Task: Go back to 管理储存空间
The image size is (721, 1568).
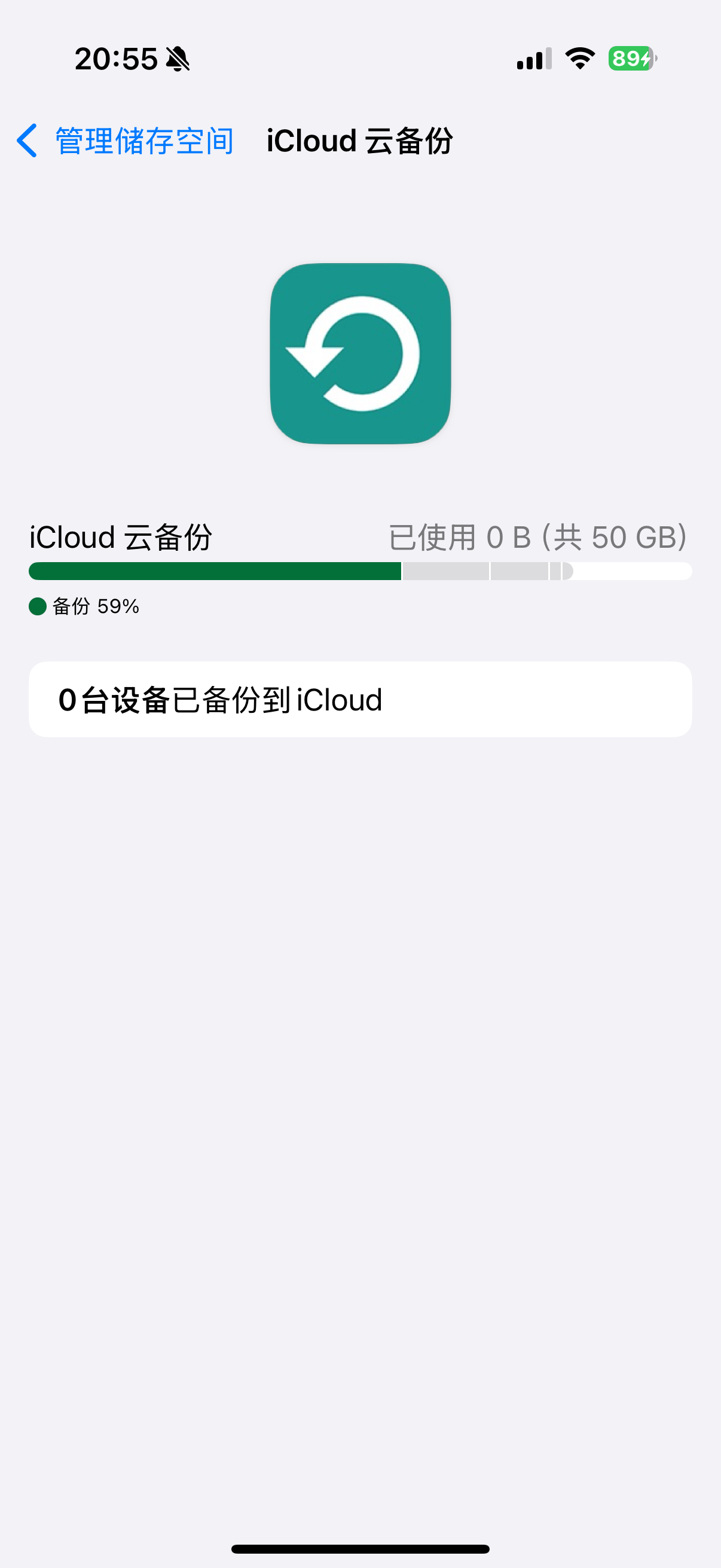Action: click(125, 141)
